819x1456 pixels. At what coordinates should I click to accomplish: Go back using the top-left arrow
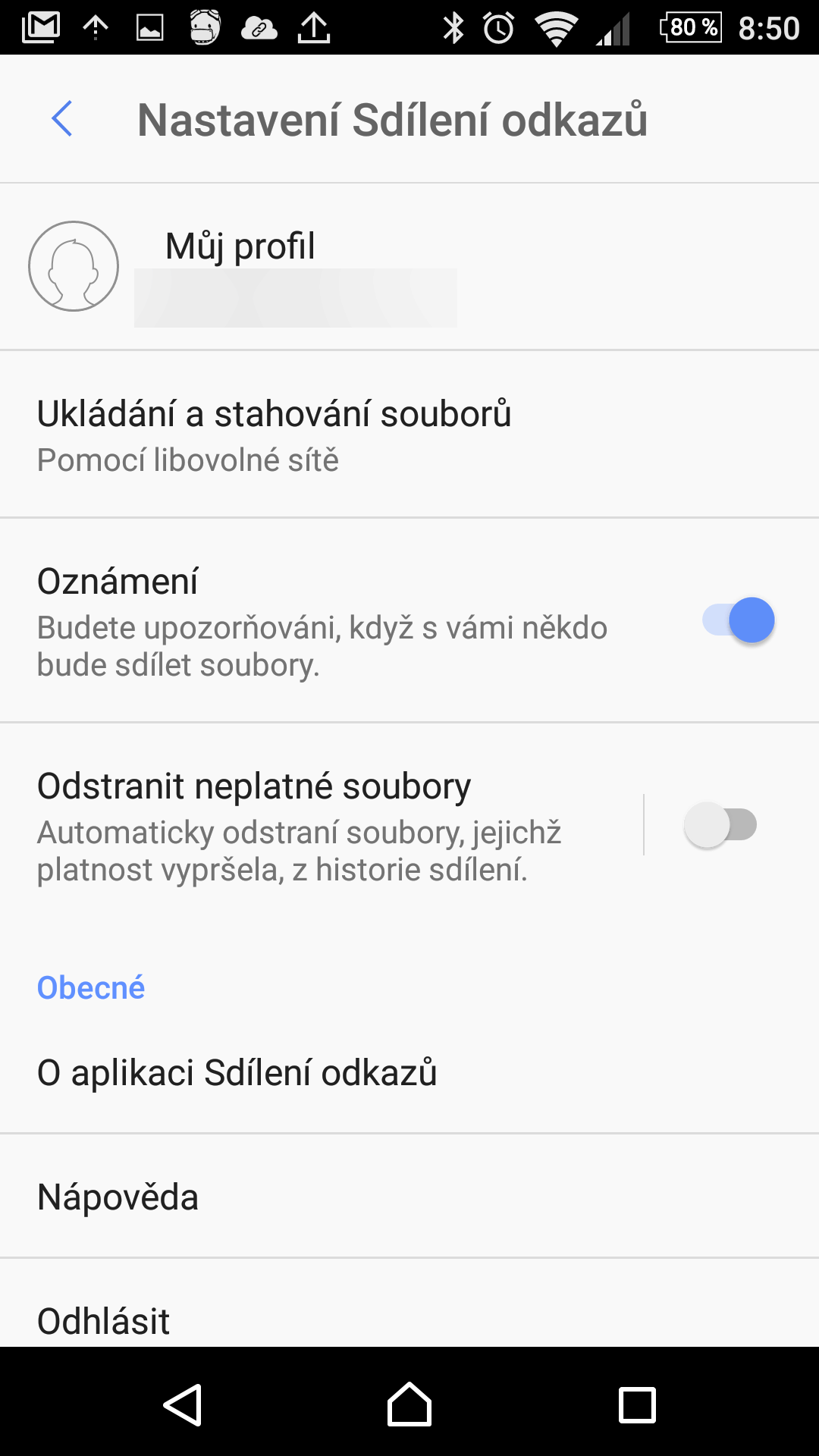[62, 119]
